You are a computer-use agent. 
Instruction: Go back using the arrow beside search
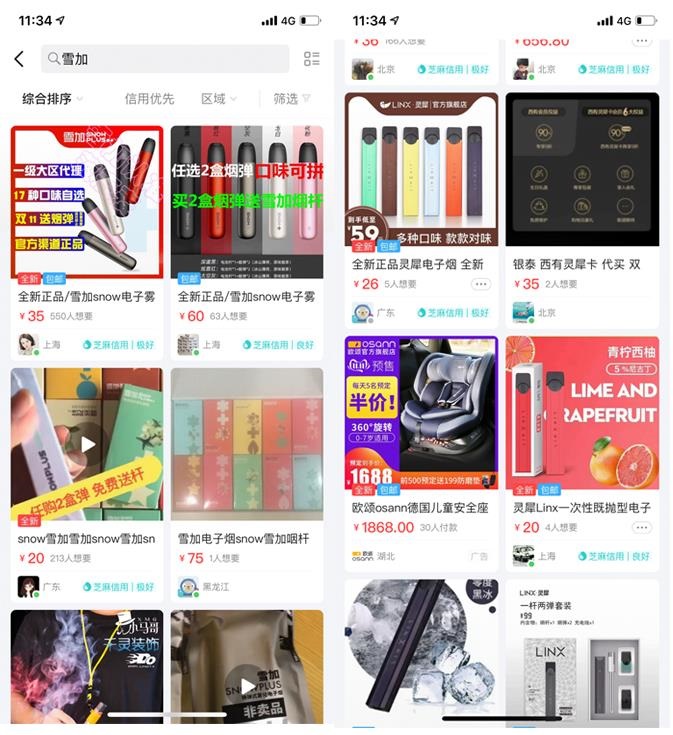[19, 59]
